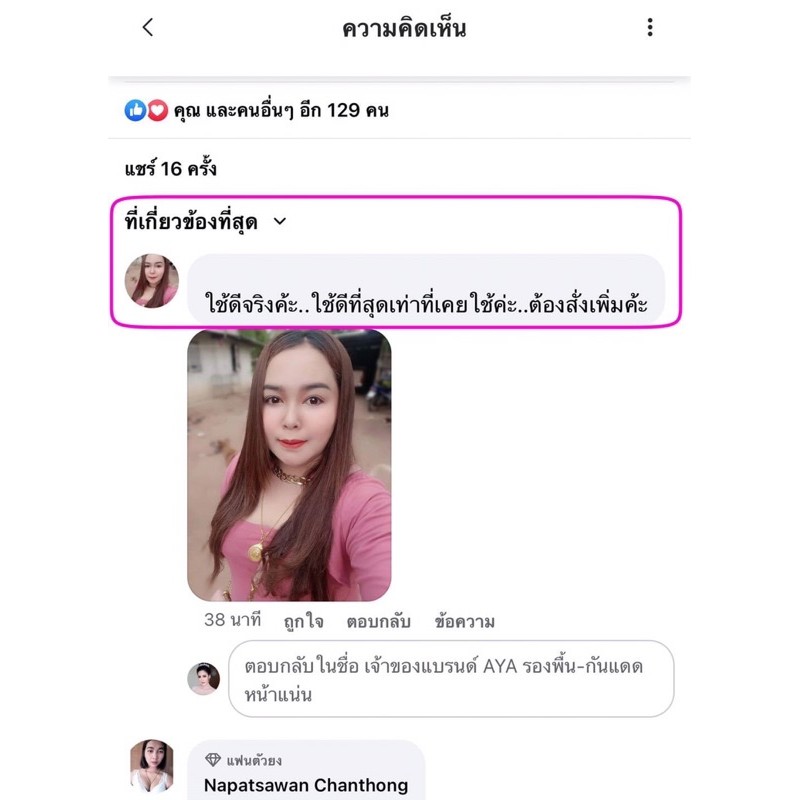Image resolution: width=800 pixels, height=800 pixels.
Task: Expand the ที่เกี่ยวข้องที่สุด sort dropdown
Action: click(205, 222)
